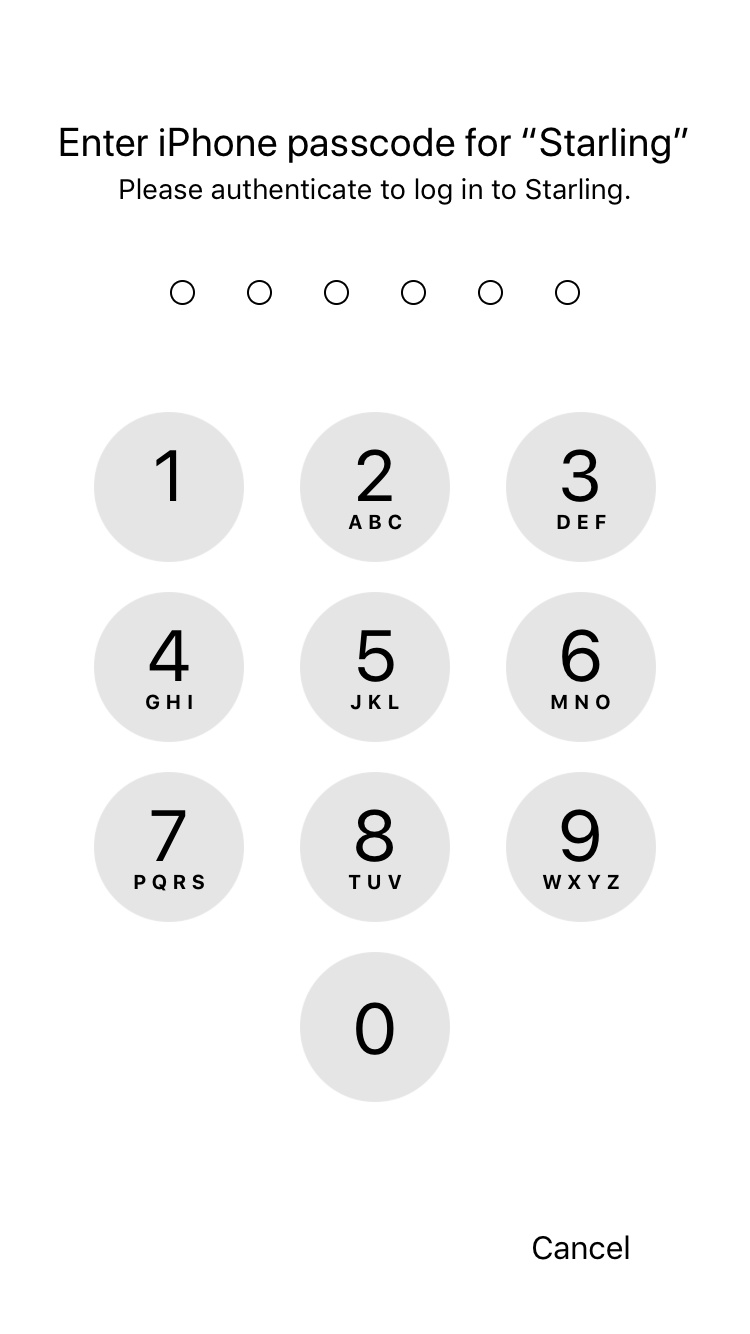The width and height of the screenshot is (750, 1334).
Task: Tap digit 1 on the keypad
Action: click(169, 487)
